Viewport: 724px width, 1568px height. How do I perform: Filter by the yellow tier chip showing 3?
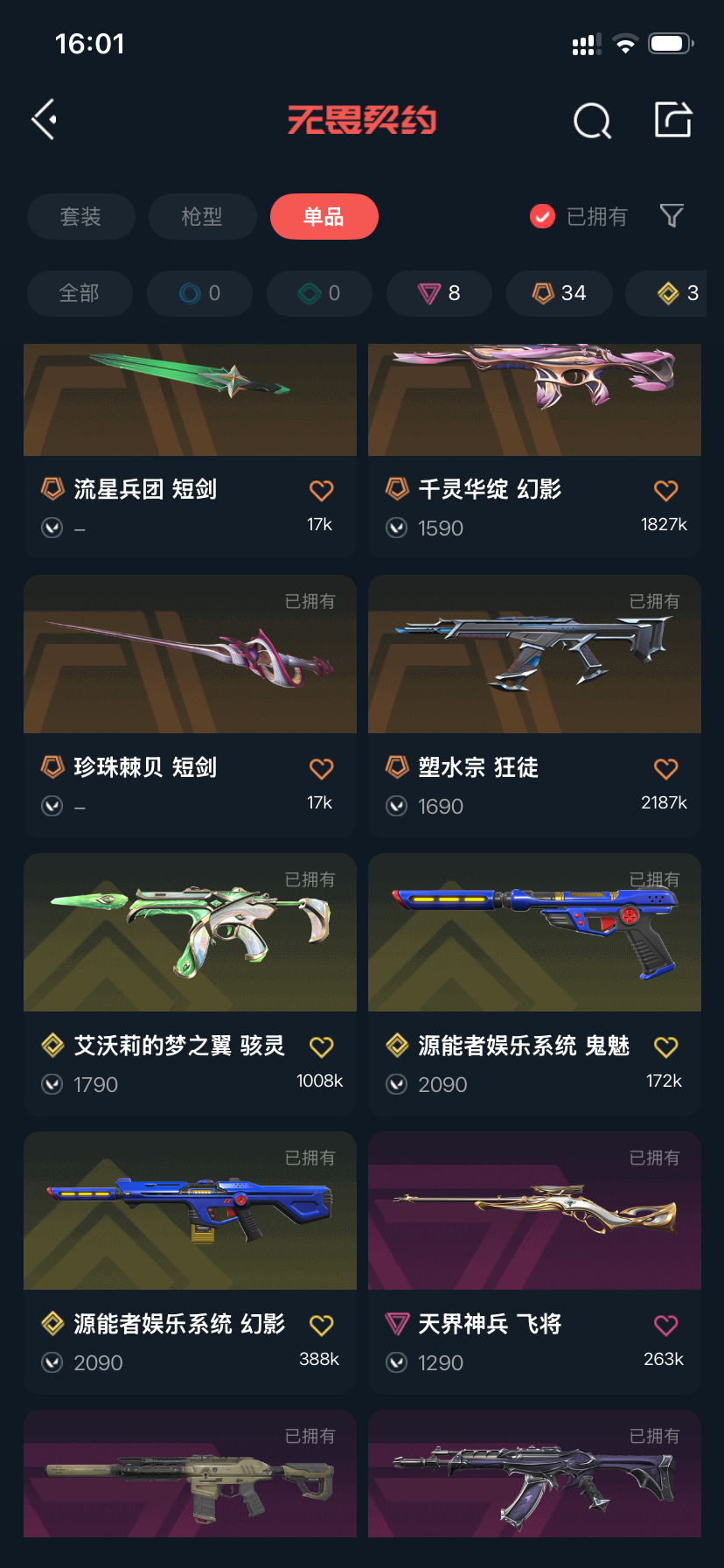tap(676, 293)
